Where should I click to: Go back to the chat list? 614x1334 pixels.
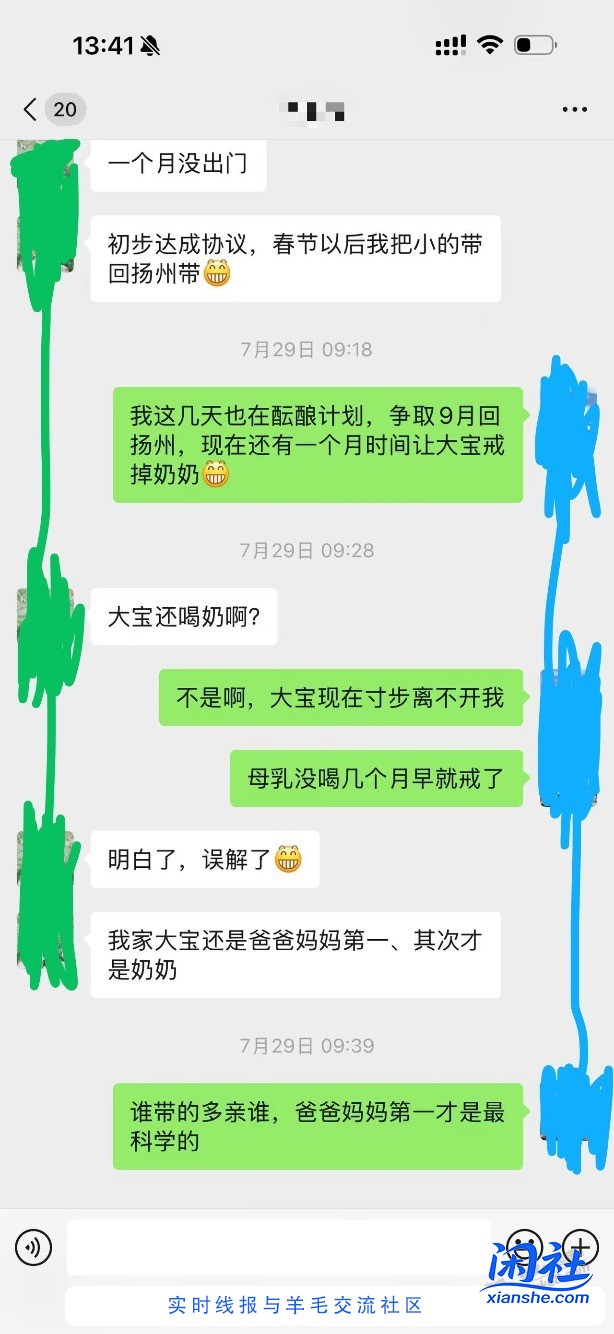[32, 109]
